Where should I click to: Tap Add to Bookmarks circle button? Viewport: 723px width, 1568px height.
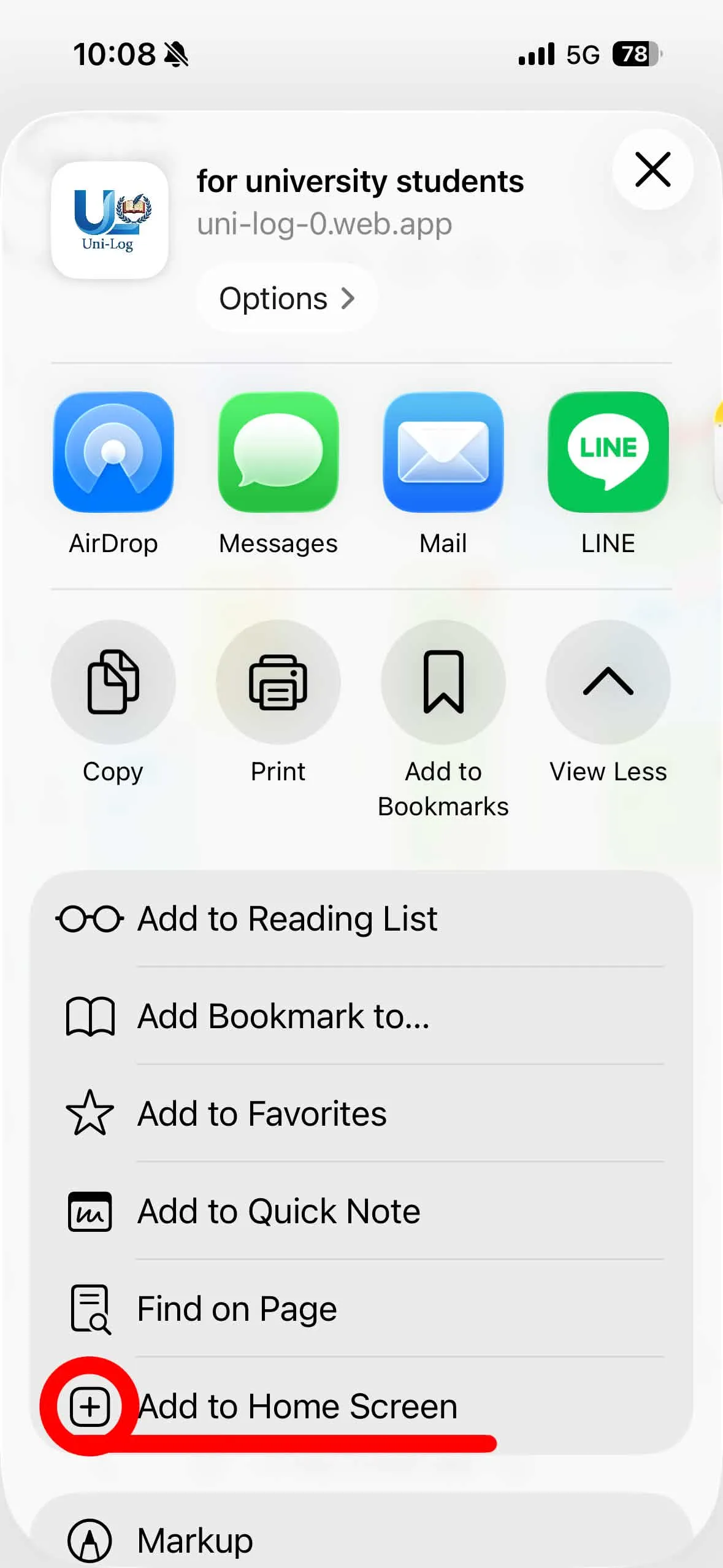(x=443, y=682)
